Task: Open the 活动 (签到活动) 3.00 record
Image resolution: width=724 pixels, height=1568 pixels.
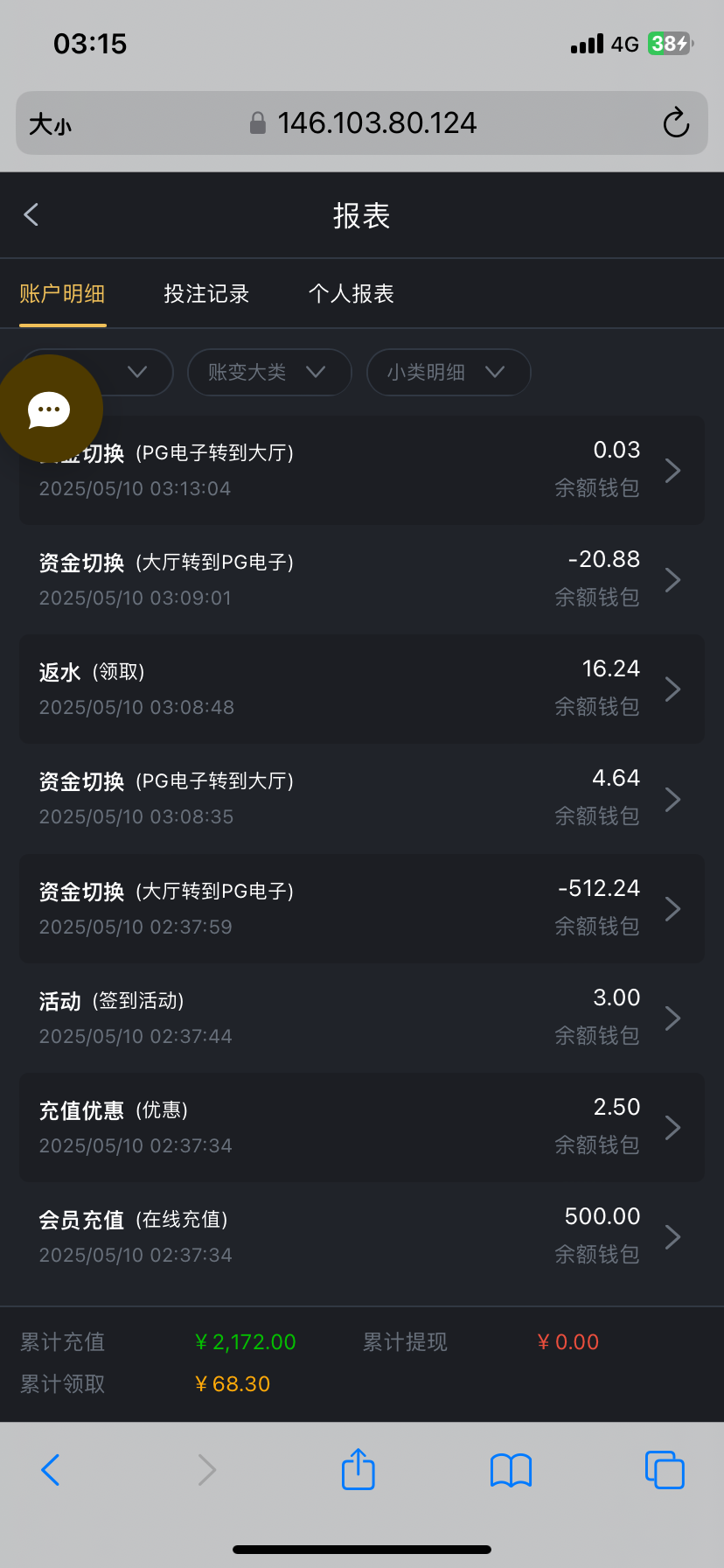Action: click(362, 1018)
